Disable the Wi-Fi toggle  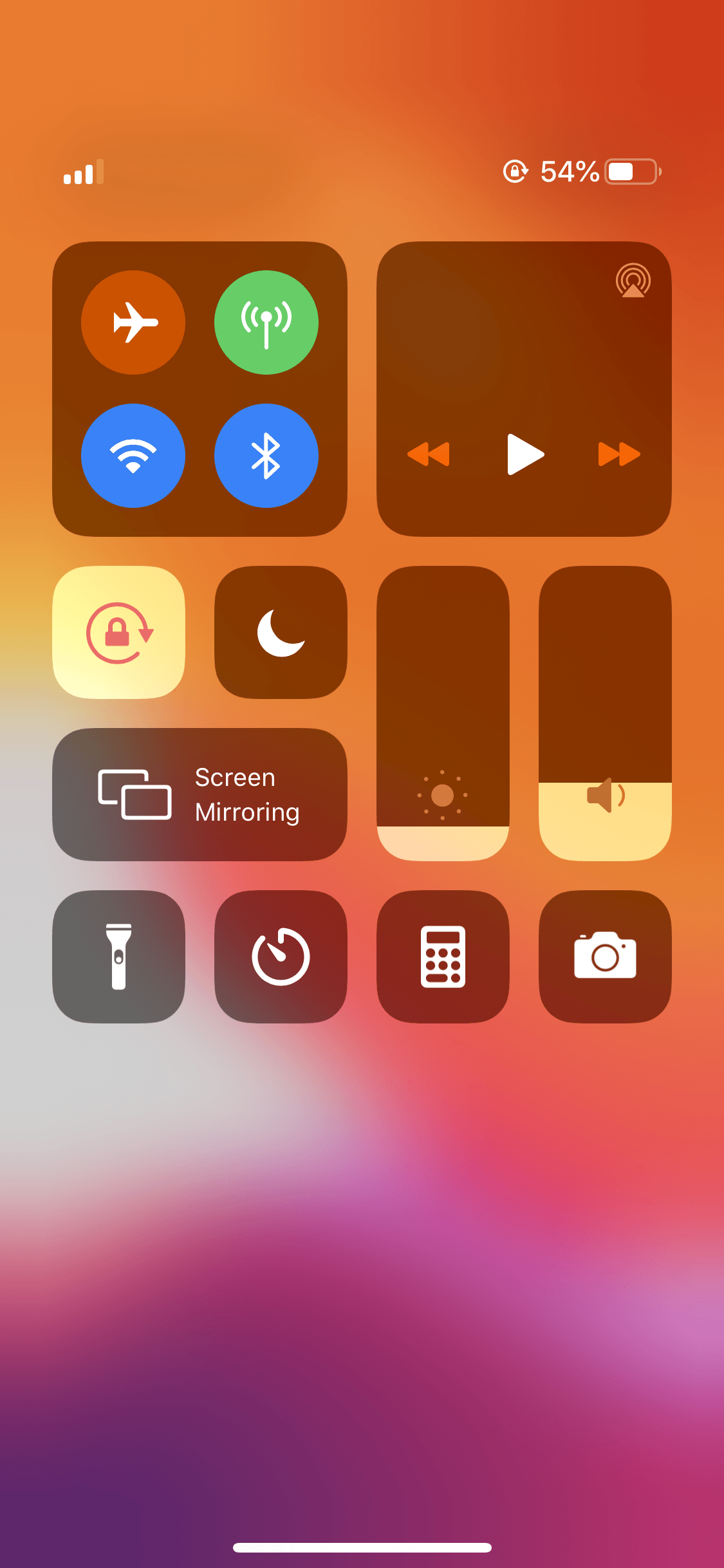click(x=133, y=456)
